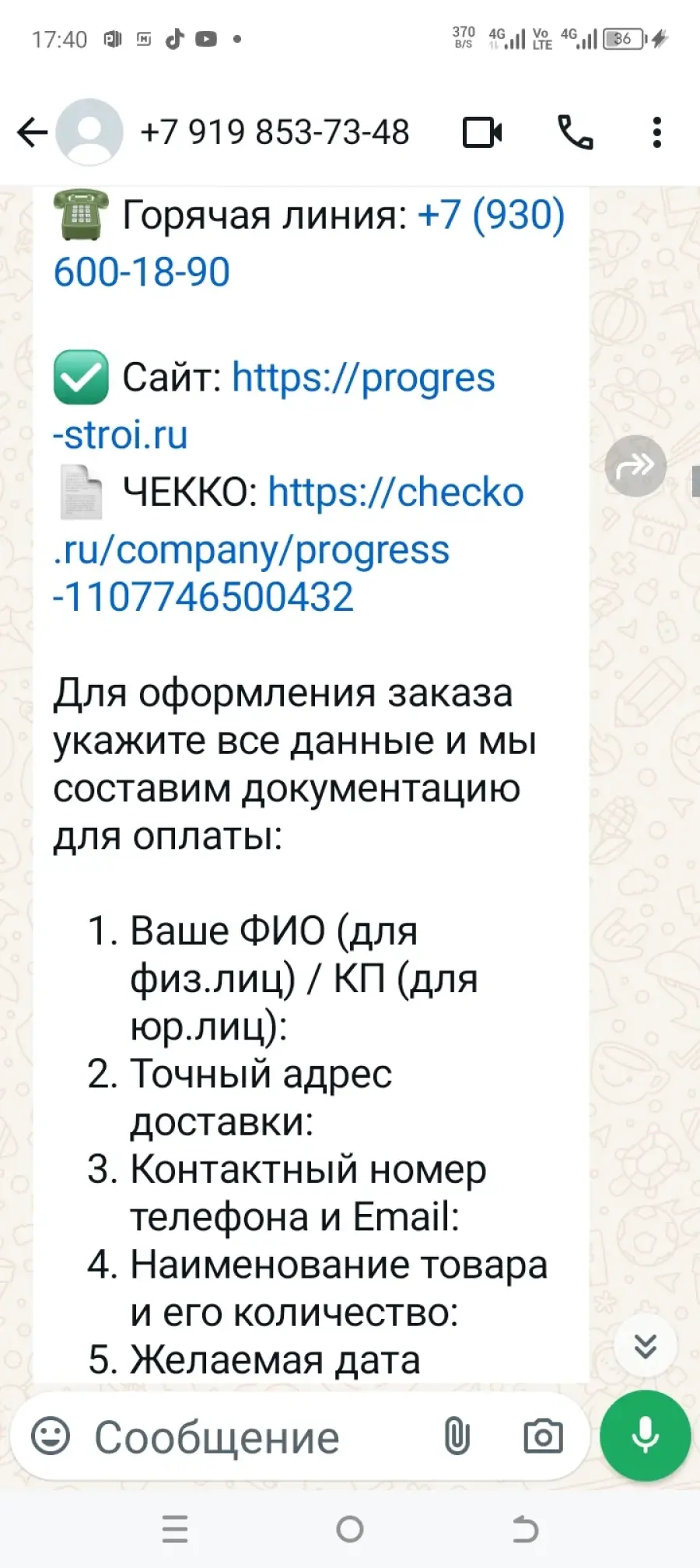Open the emoji picker
This screenshot has width=700, height=1568.
(51, 1436)
